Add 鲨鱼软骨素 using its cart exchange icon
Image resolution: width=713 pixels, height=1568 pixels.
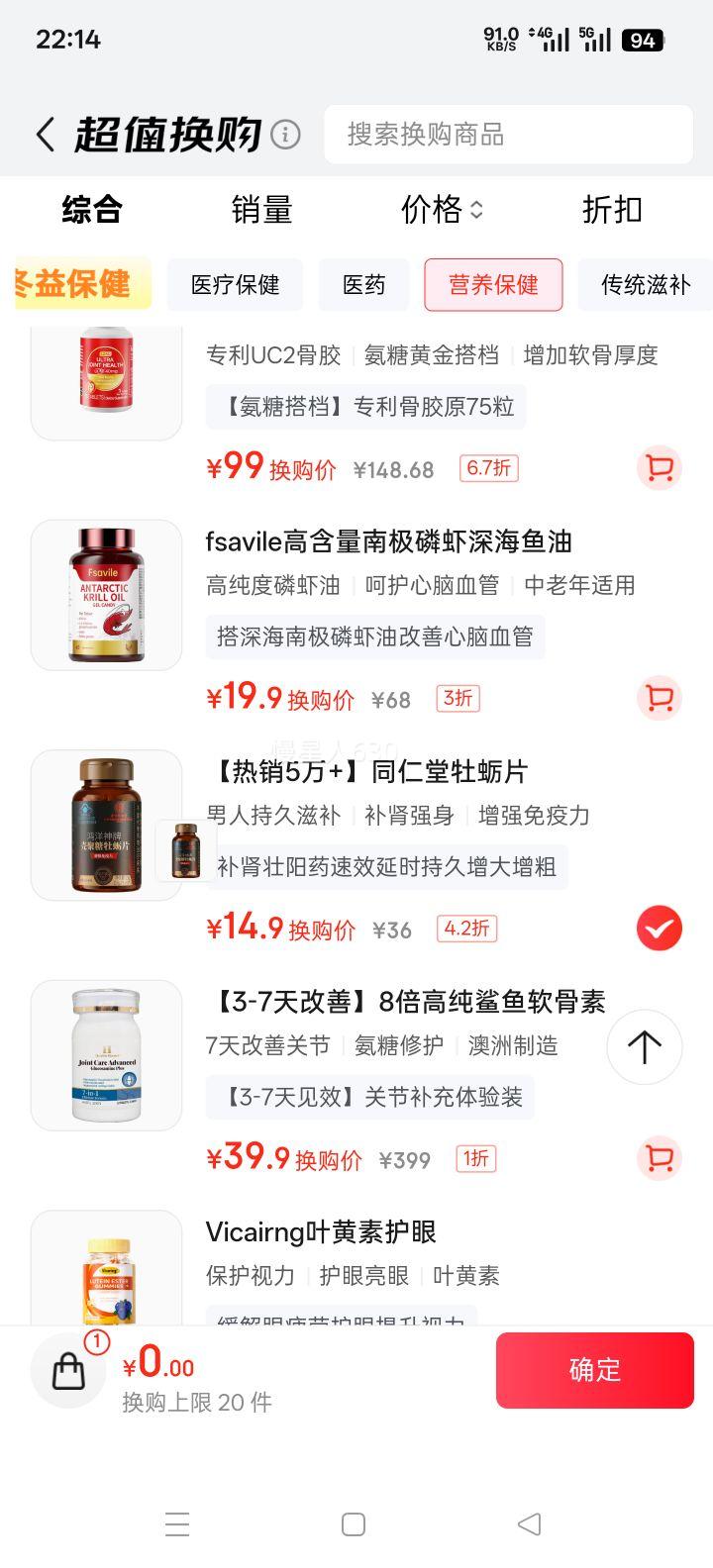pyautogui.click(x=659, y=1158)
